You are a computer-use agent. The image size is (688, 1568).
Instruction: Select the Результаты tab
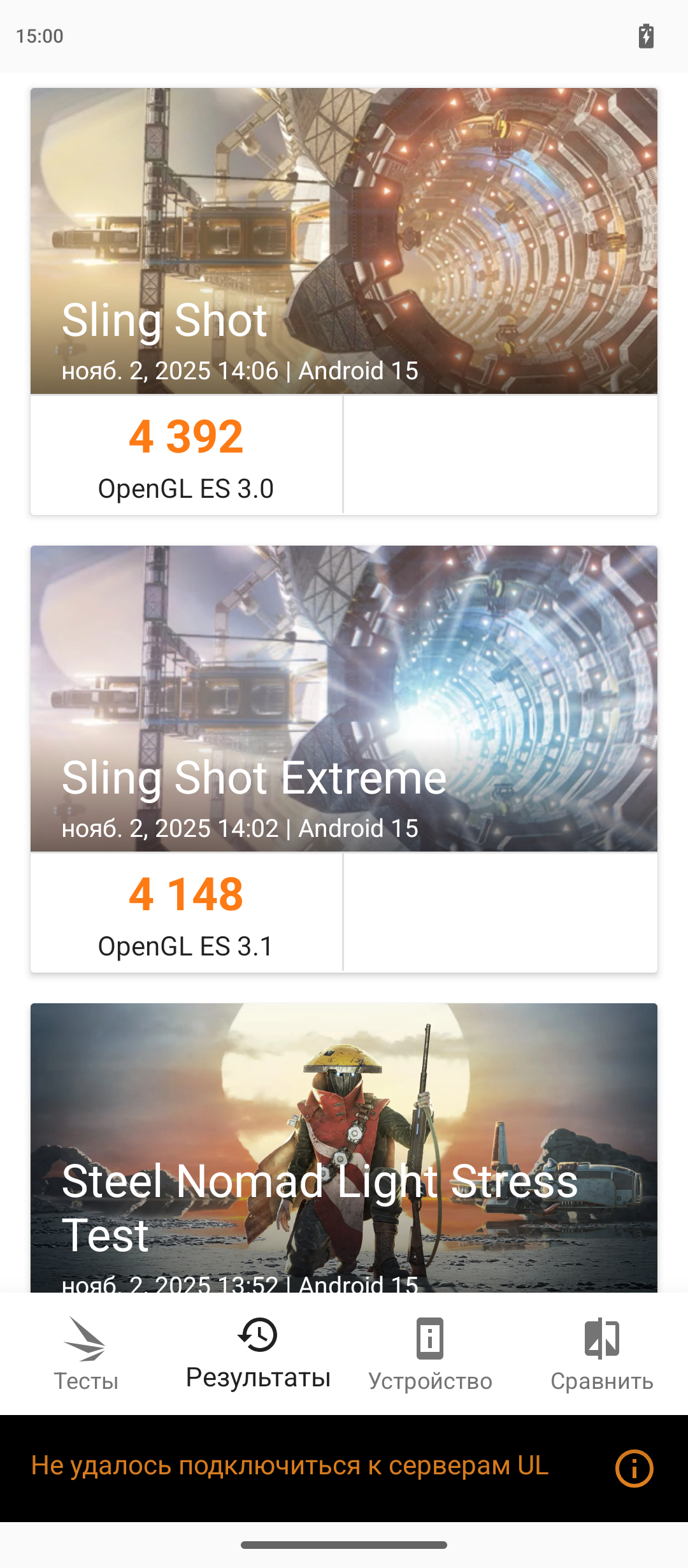(258, 1354)
